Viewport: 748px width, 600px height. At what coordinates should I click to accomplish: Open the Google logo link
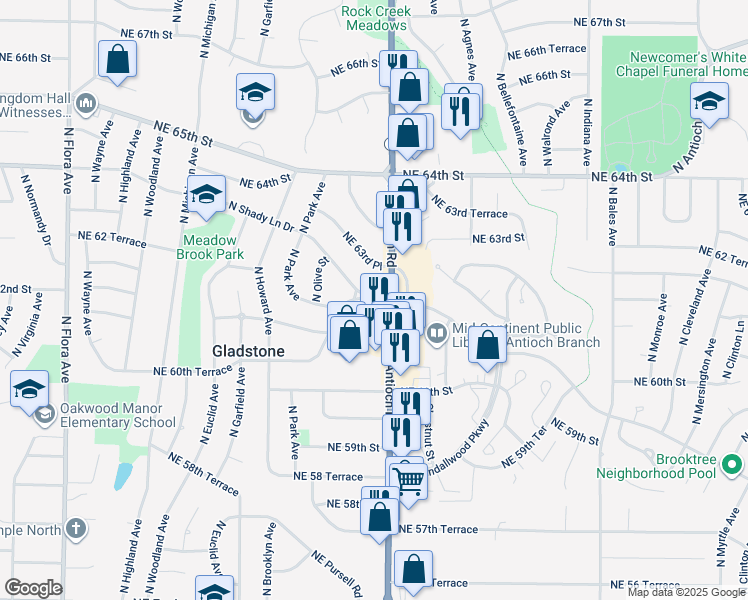(33, 588)
